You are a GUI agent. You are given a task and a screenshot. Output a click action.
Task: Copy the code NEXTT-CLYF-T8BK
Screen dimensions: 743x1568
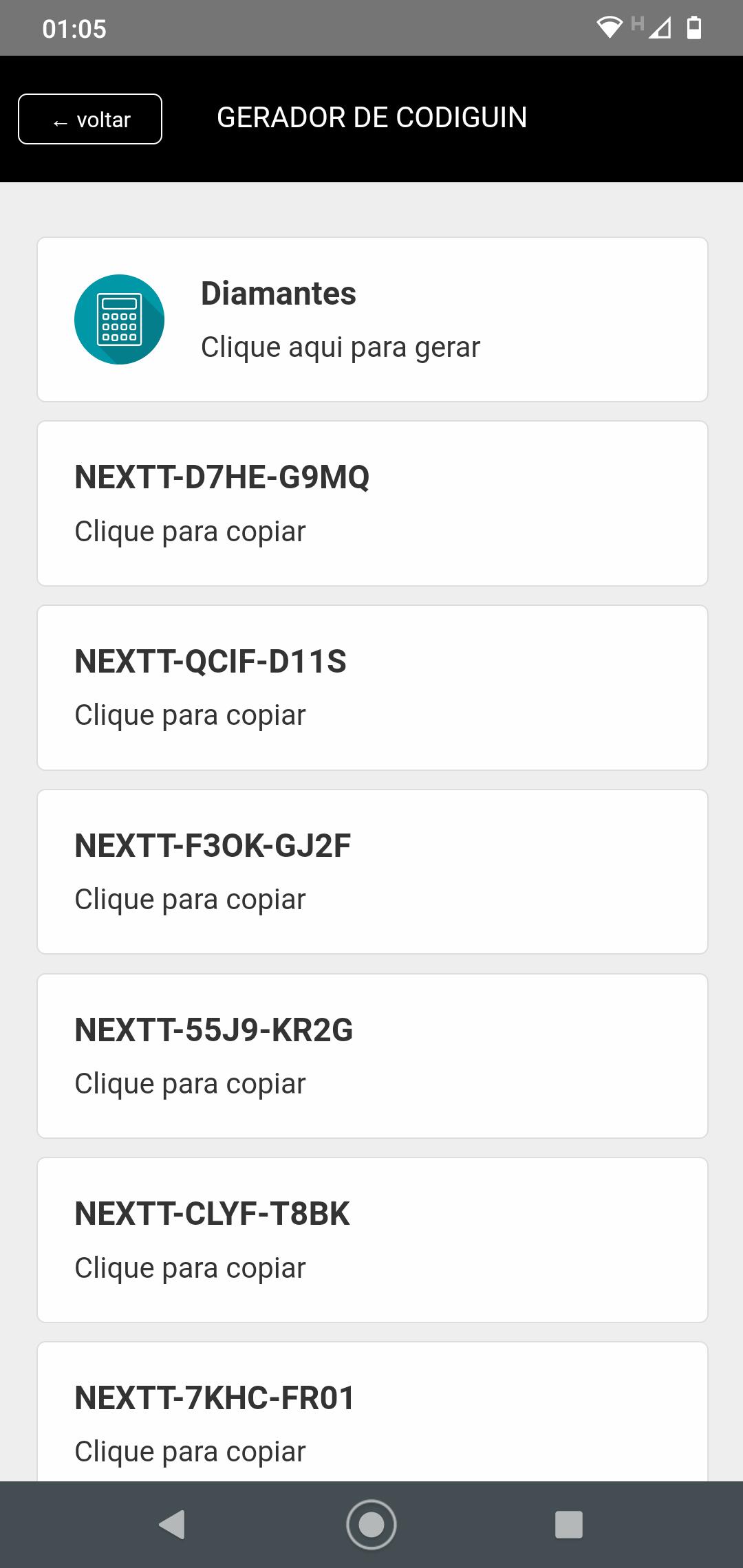pyautogui.click(x=372, y=1240)
